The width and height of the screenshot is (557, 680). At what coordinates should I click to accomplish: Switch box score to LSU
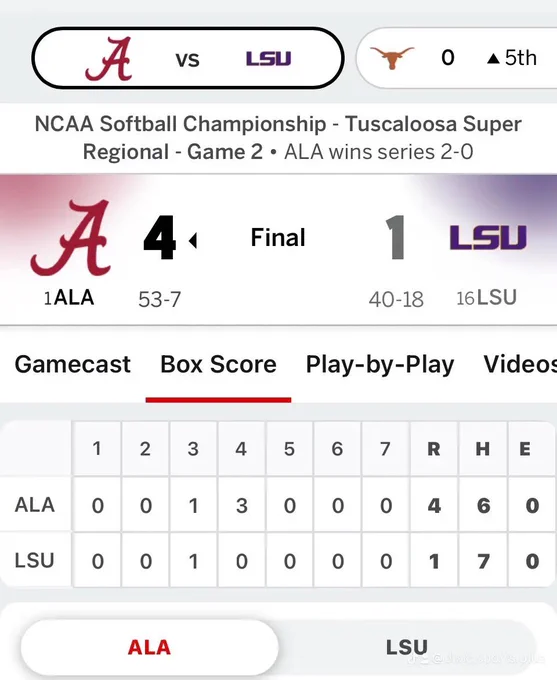point(406,647)
